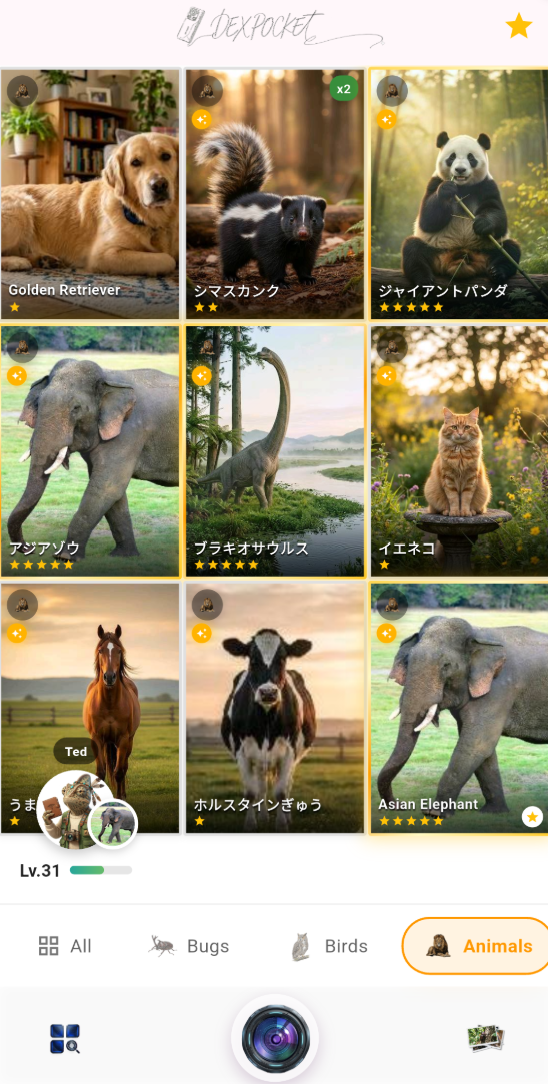
Task: Show the All category
Action: pyautogui.click(x=65, y=946)
